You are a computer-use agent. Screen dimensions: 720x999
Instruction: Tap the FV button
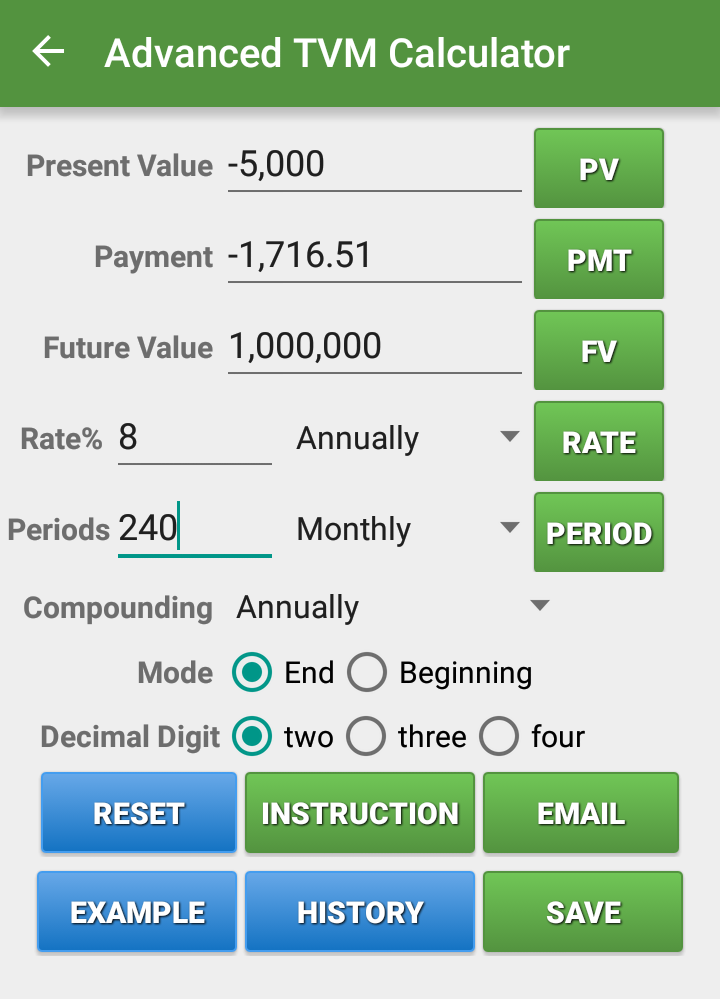pos(598,351)
